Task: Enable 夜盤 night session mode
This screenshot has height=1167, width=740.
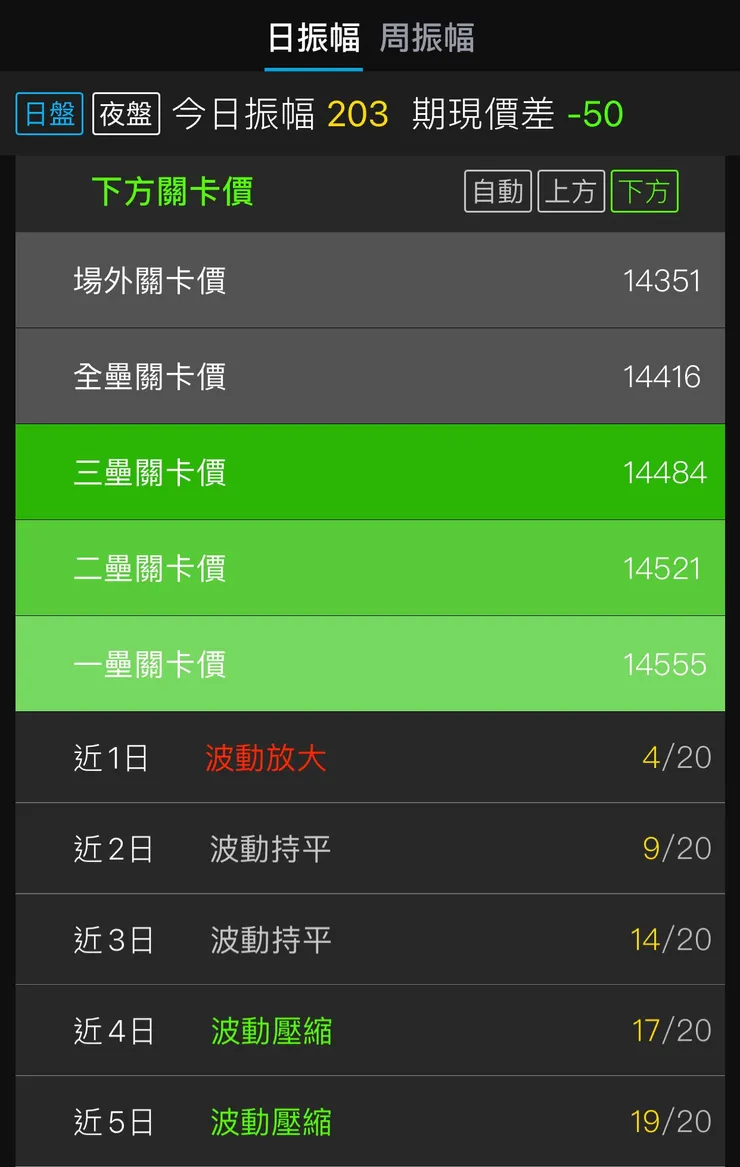Action: 124,115
